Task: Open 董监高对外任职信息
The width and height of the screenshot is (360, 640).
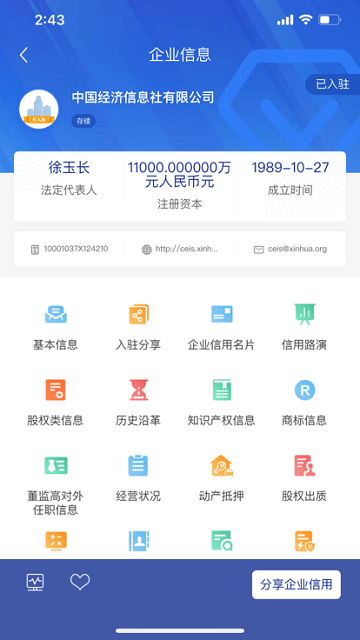Action: (56, 485)
